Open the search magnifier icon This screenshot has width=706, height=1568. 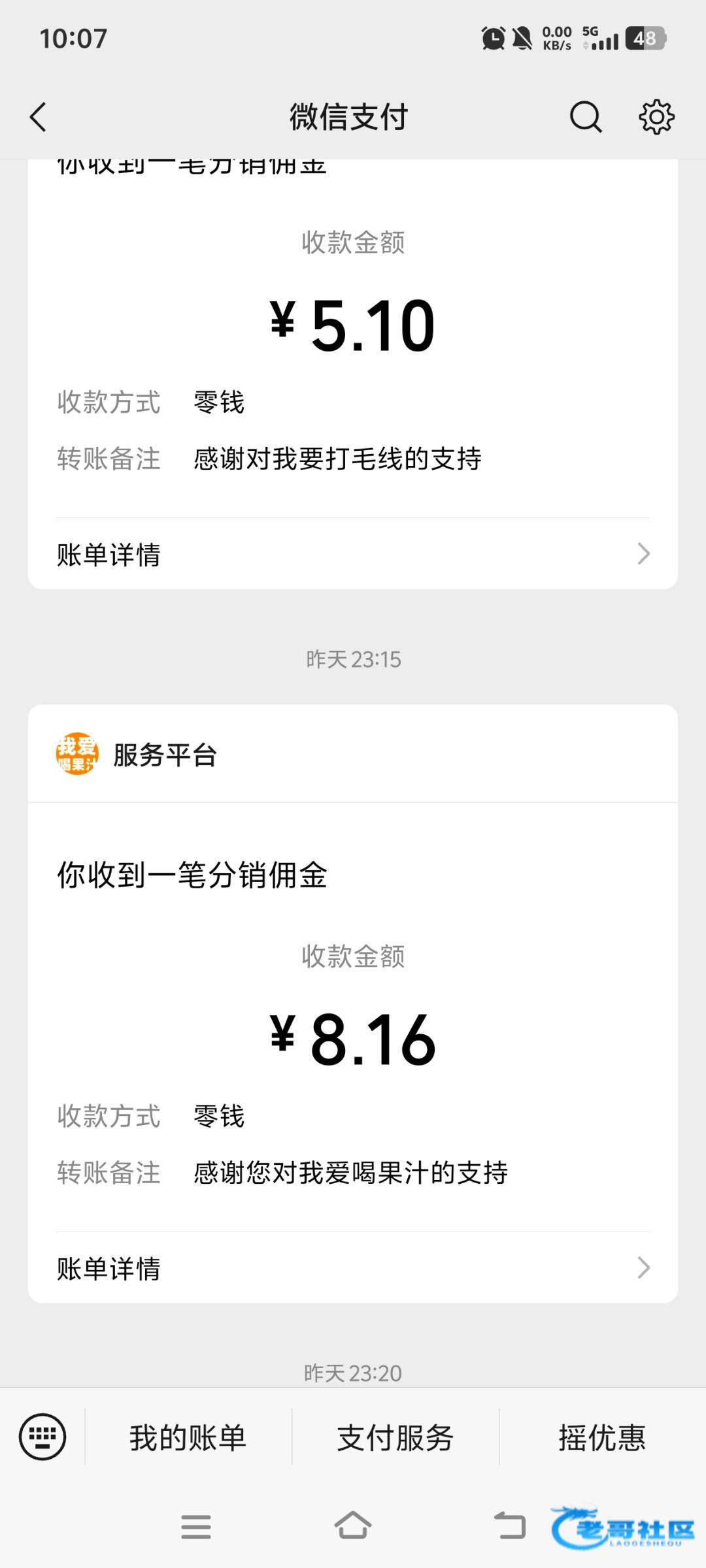585,118
